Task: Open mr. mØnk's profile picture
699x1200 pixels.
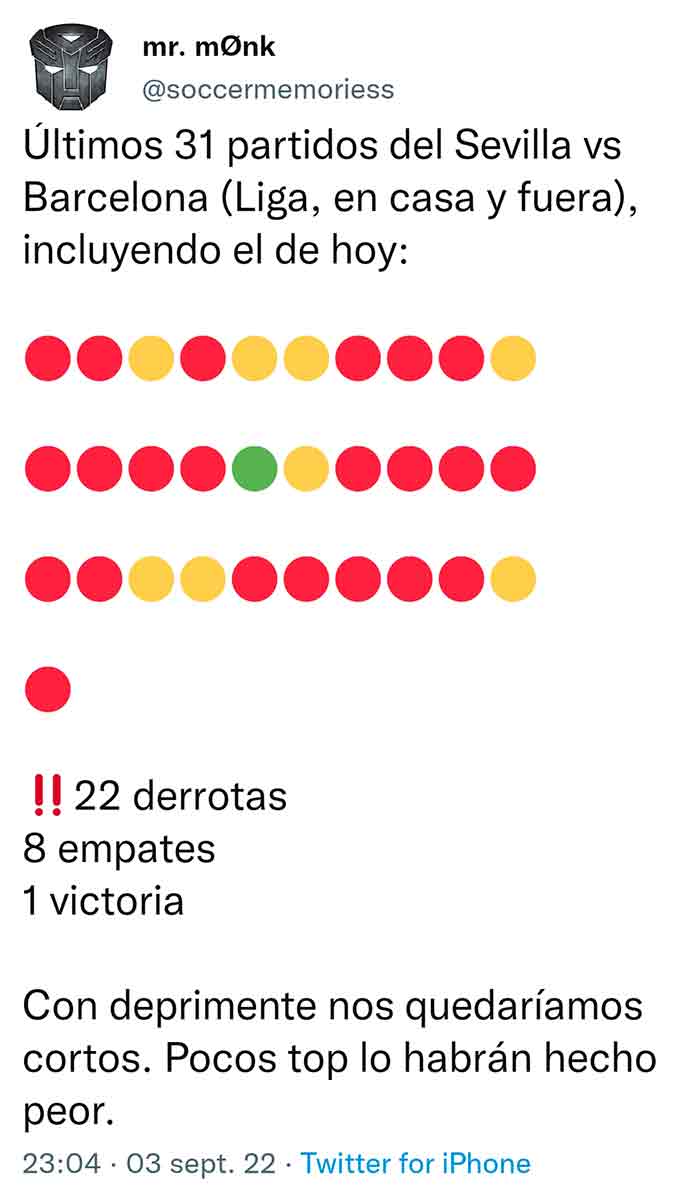Action: point(70,68)
